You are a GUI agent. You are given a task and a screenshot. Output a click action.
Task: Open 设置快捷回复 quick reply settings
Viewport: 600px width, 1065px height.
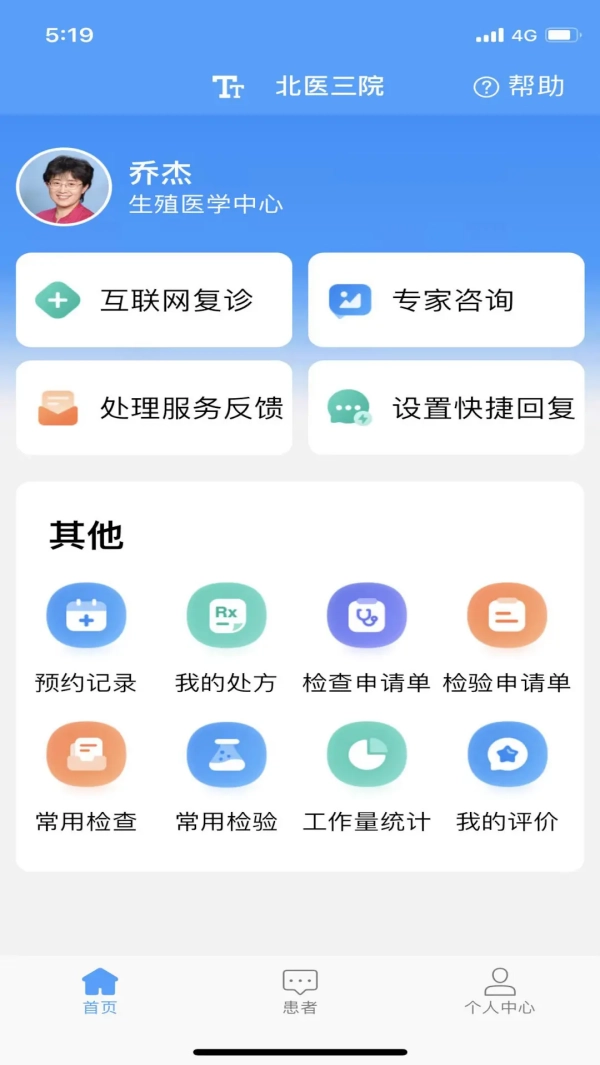coord(446,408)
